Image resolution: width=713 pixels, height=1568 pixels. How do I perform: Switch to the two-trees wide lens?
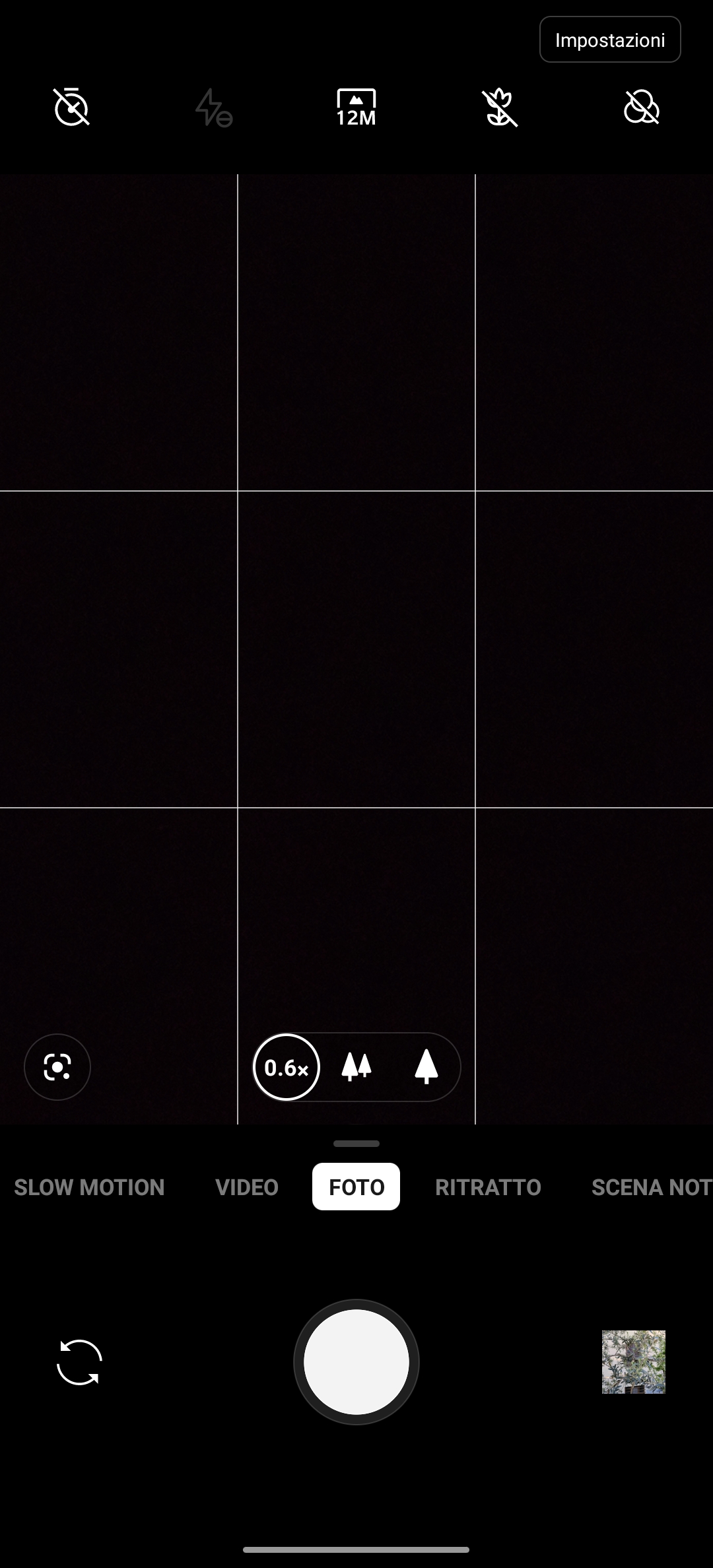click(356, 1067)
